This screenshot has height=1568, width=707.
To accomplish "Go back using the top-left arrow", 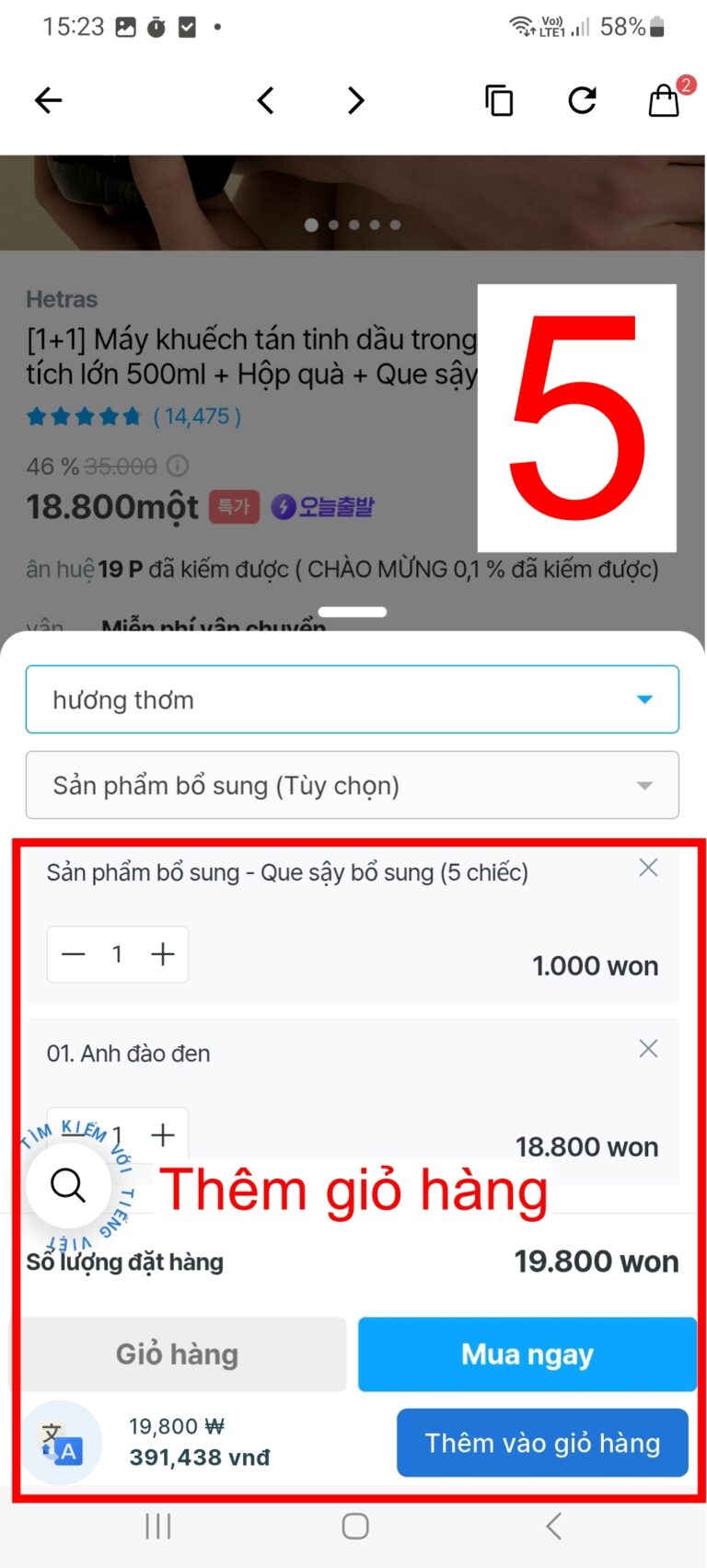I will coord(48,99).
